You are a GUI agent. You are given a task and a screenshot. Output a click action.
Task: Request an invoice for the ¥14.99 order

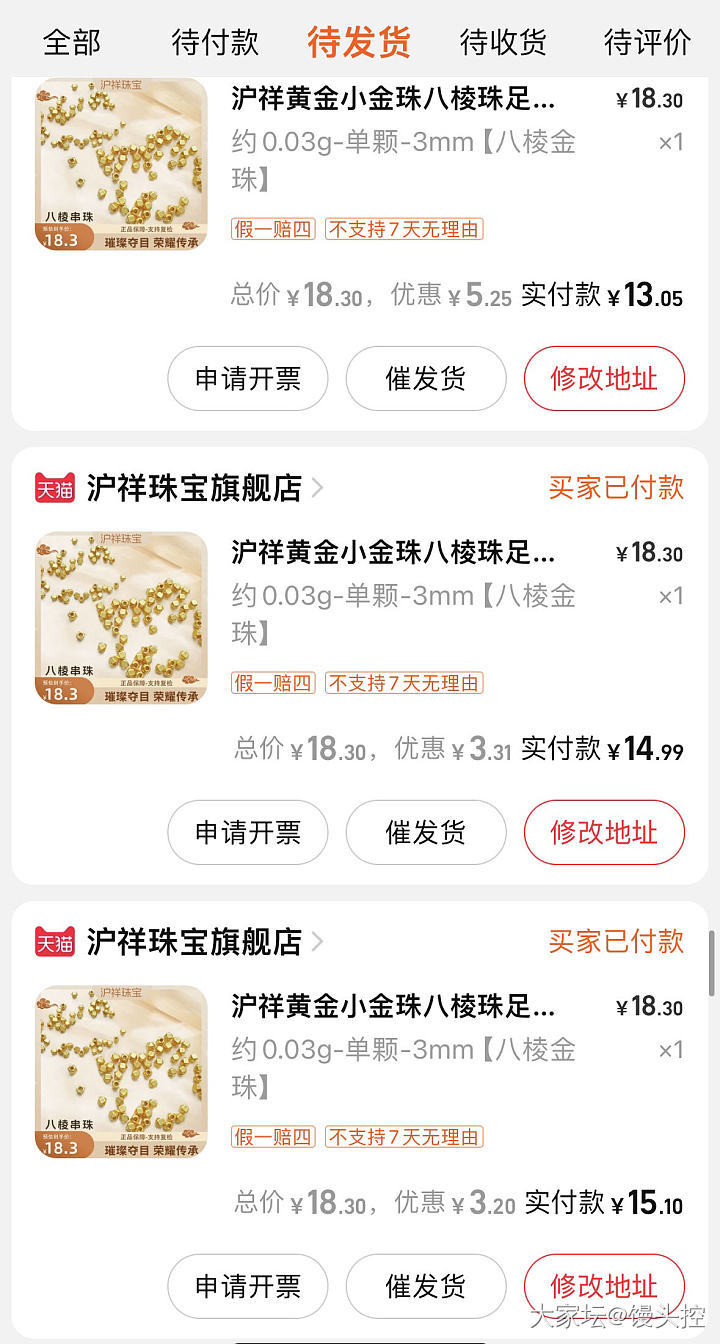coord(247,832)
